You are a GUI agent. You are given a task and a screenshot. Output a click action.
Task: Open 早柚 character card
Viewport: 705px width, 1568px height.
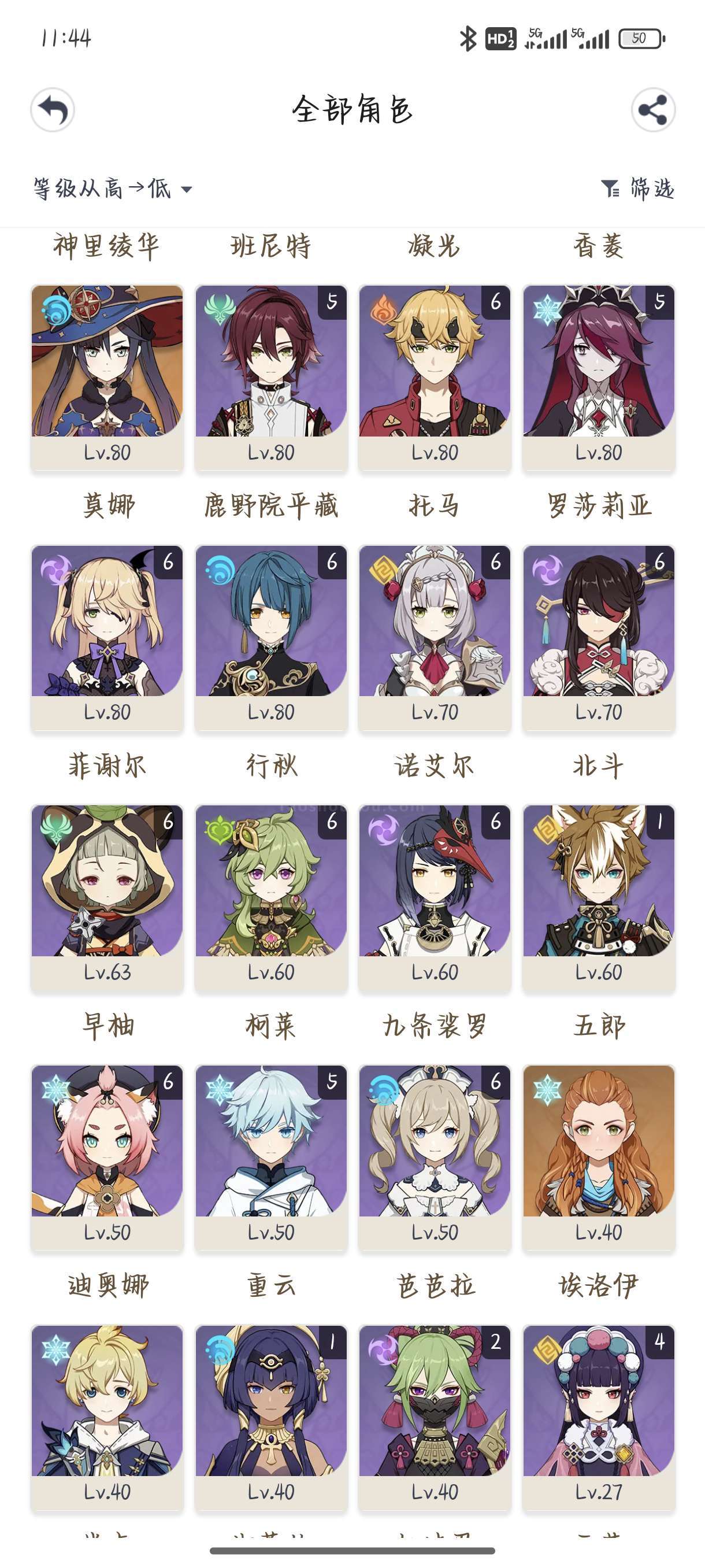[x=107, y=898]
